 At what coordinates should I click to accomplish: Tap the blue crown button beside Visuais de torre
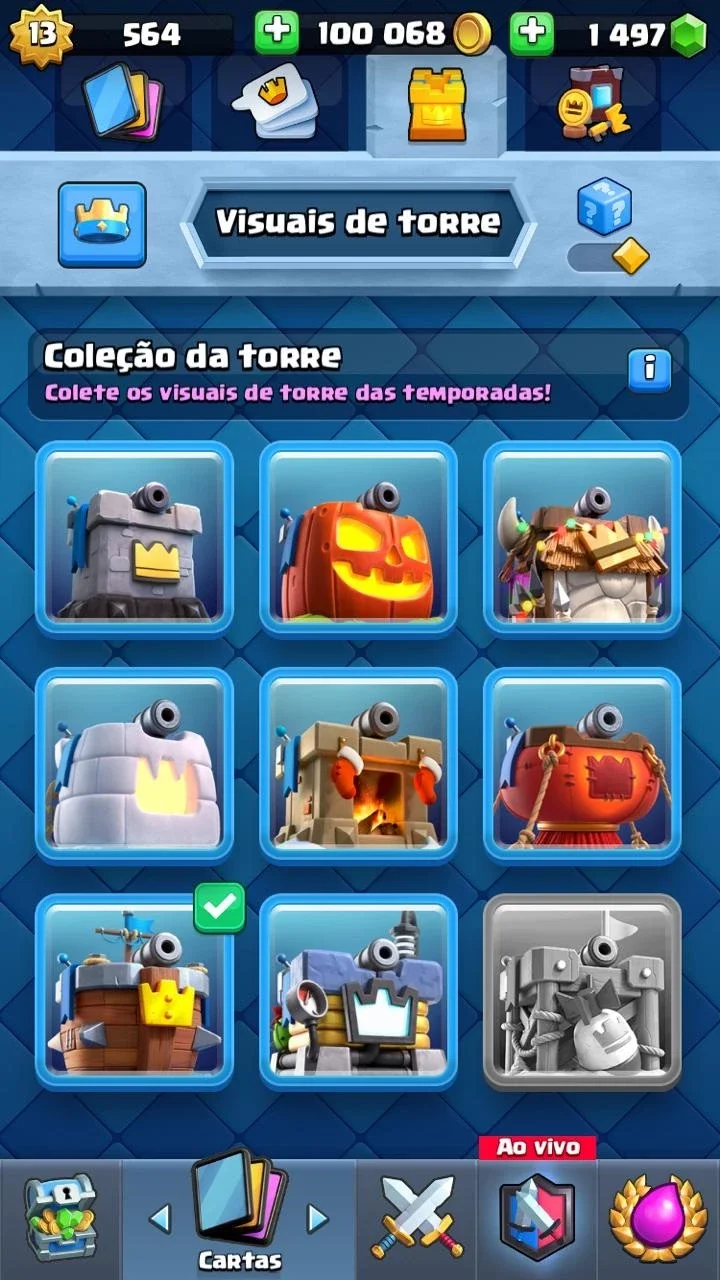coord(102,224)
